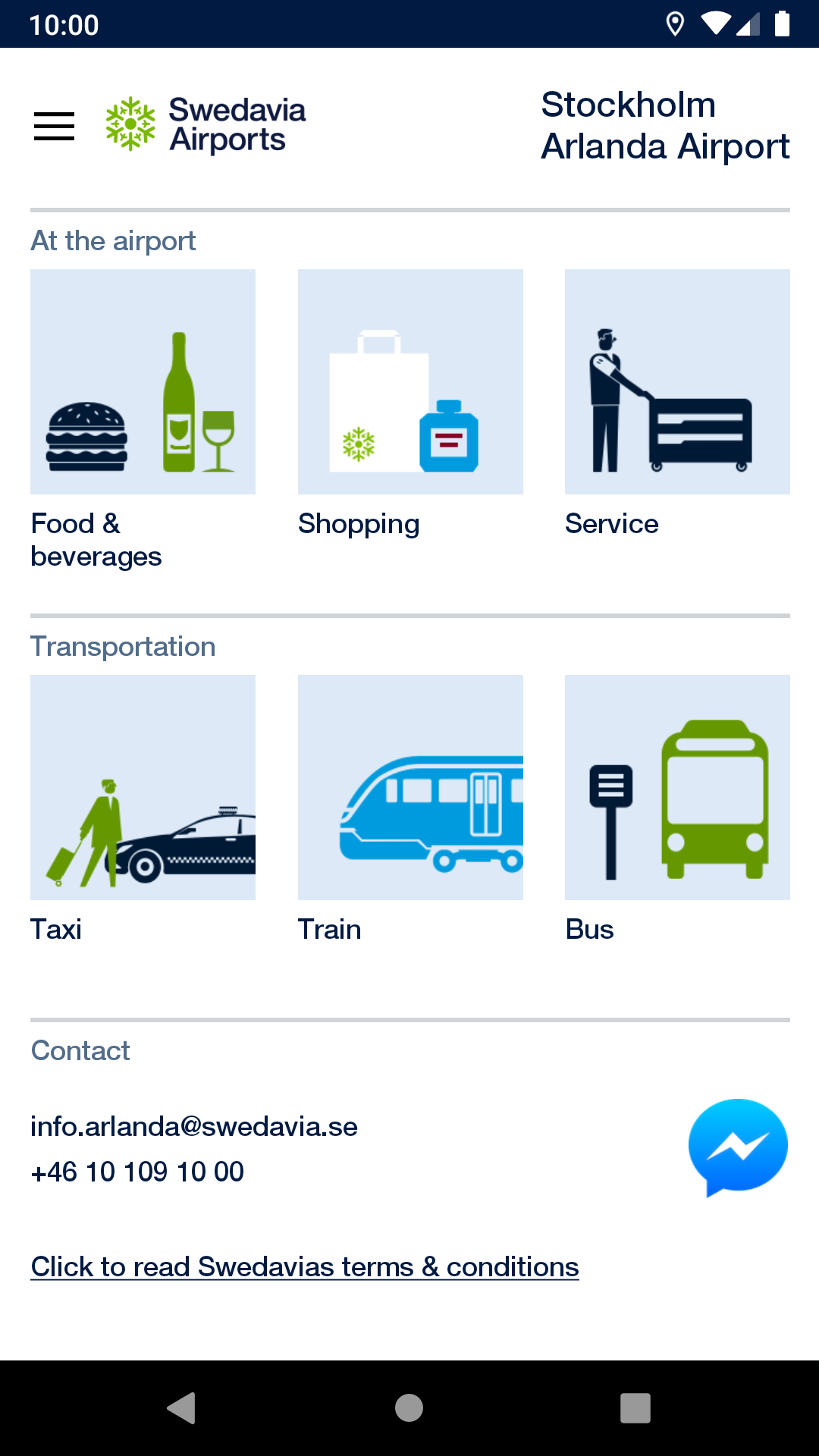Check Bus transportation options

click(677, 788)
